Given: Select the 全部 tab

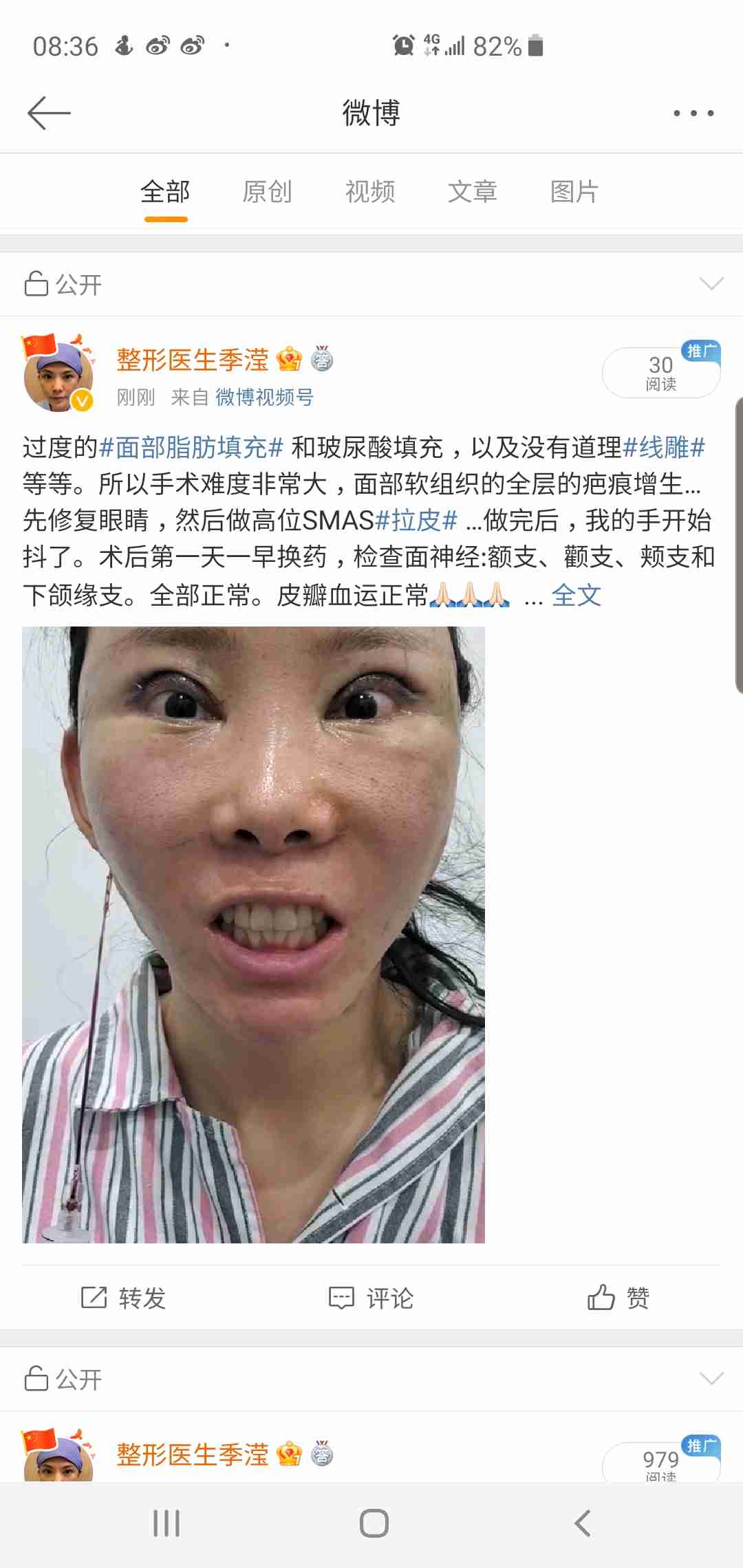Looking at the screenshot, I should tap(165, 192).
